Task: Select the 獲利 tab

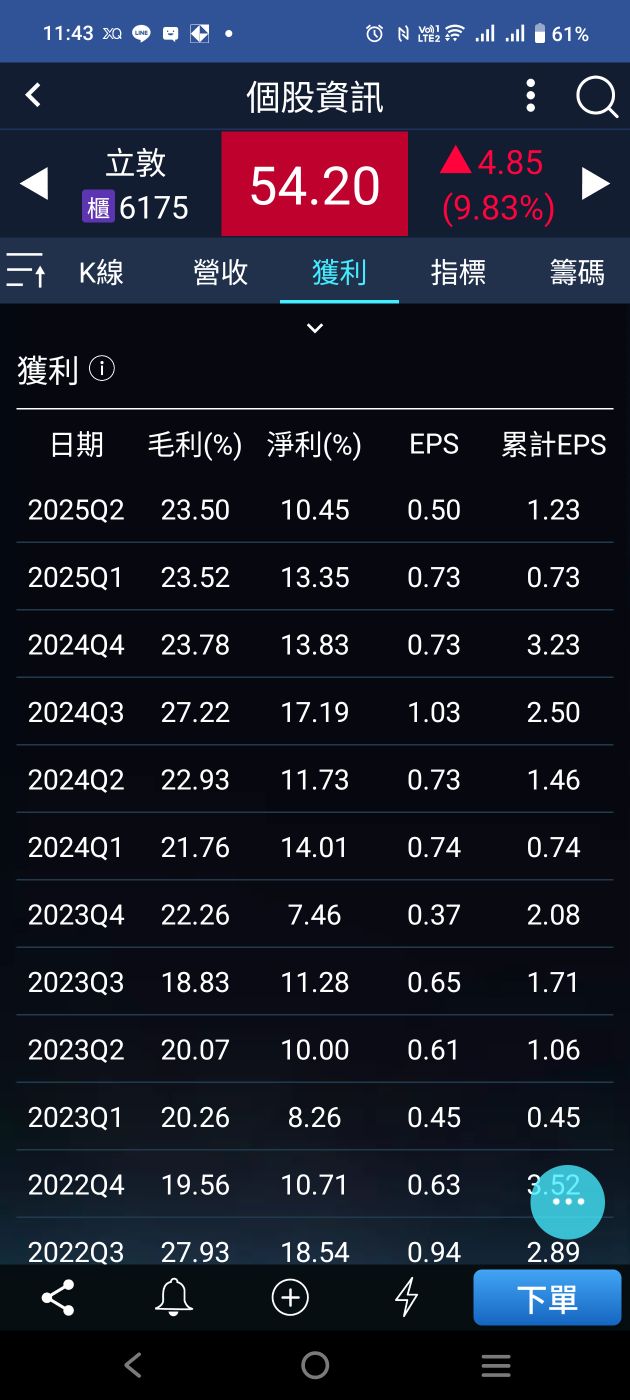Action: [x=339, y=272]
